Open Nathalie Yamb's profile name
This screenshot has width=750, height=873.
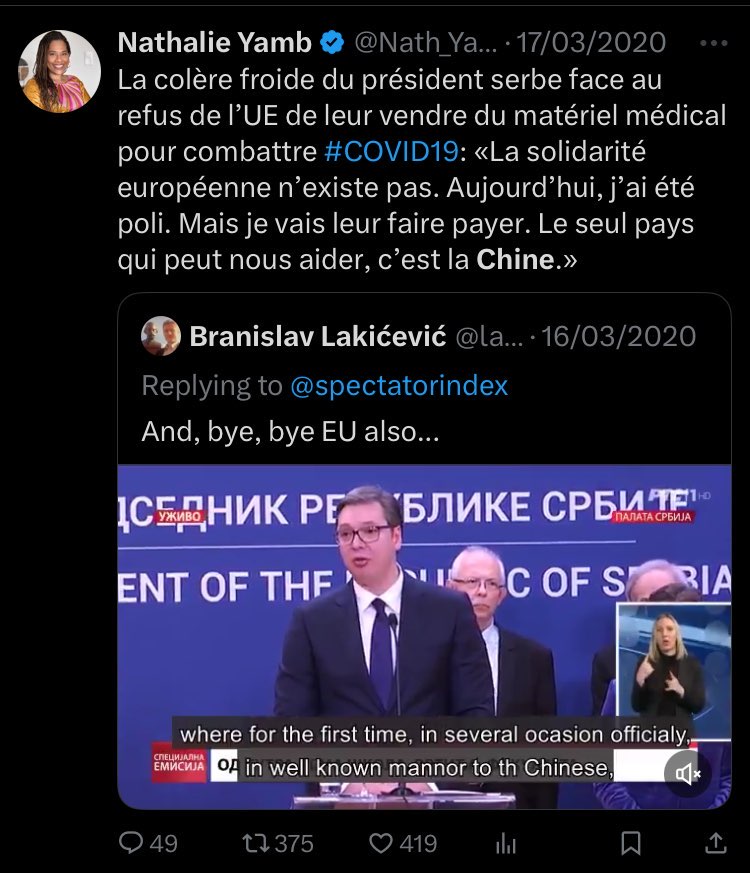(x=216, y=42)
